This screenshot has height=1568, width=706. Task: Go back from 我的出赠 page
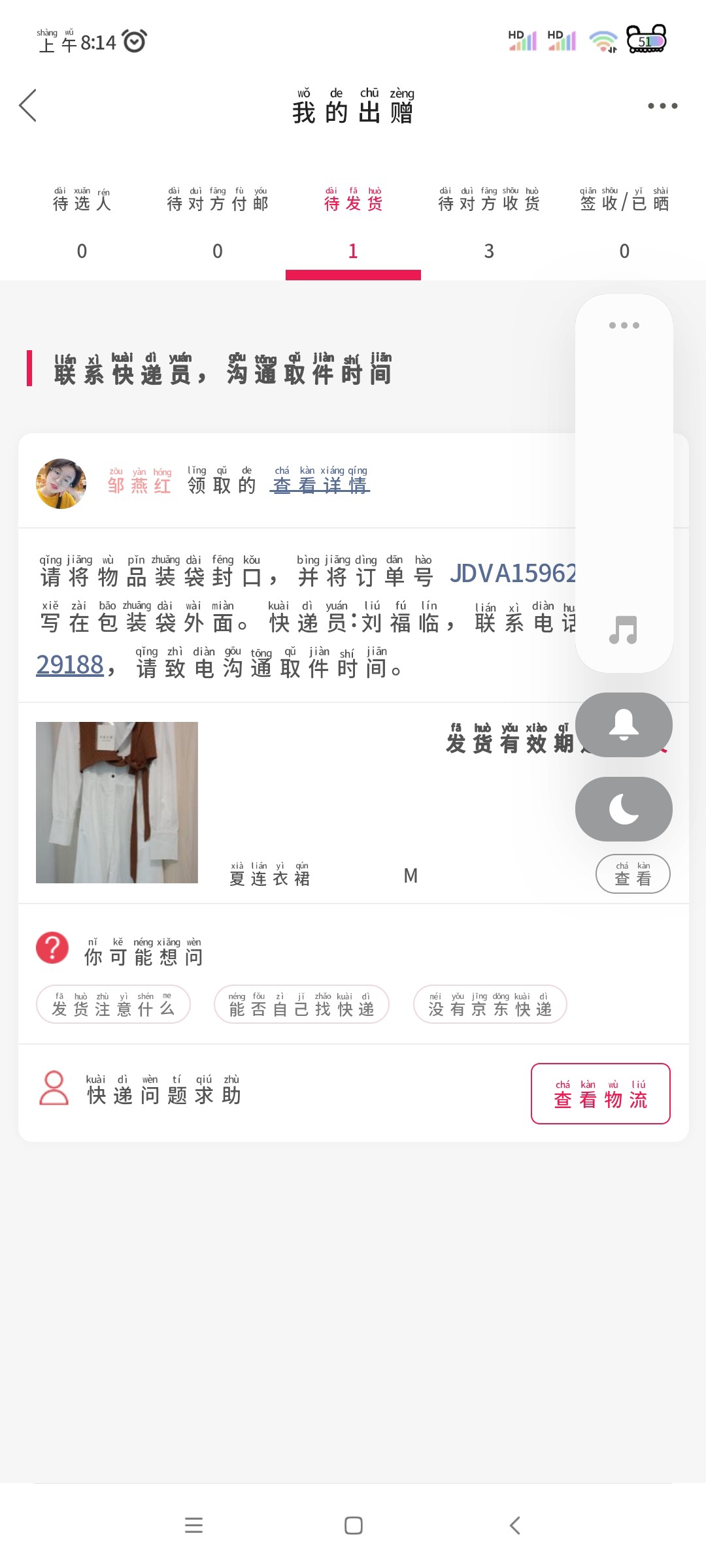[28, 106]
